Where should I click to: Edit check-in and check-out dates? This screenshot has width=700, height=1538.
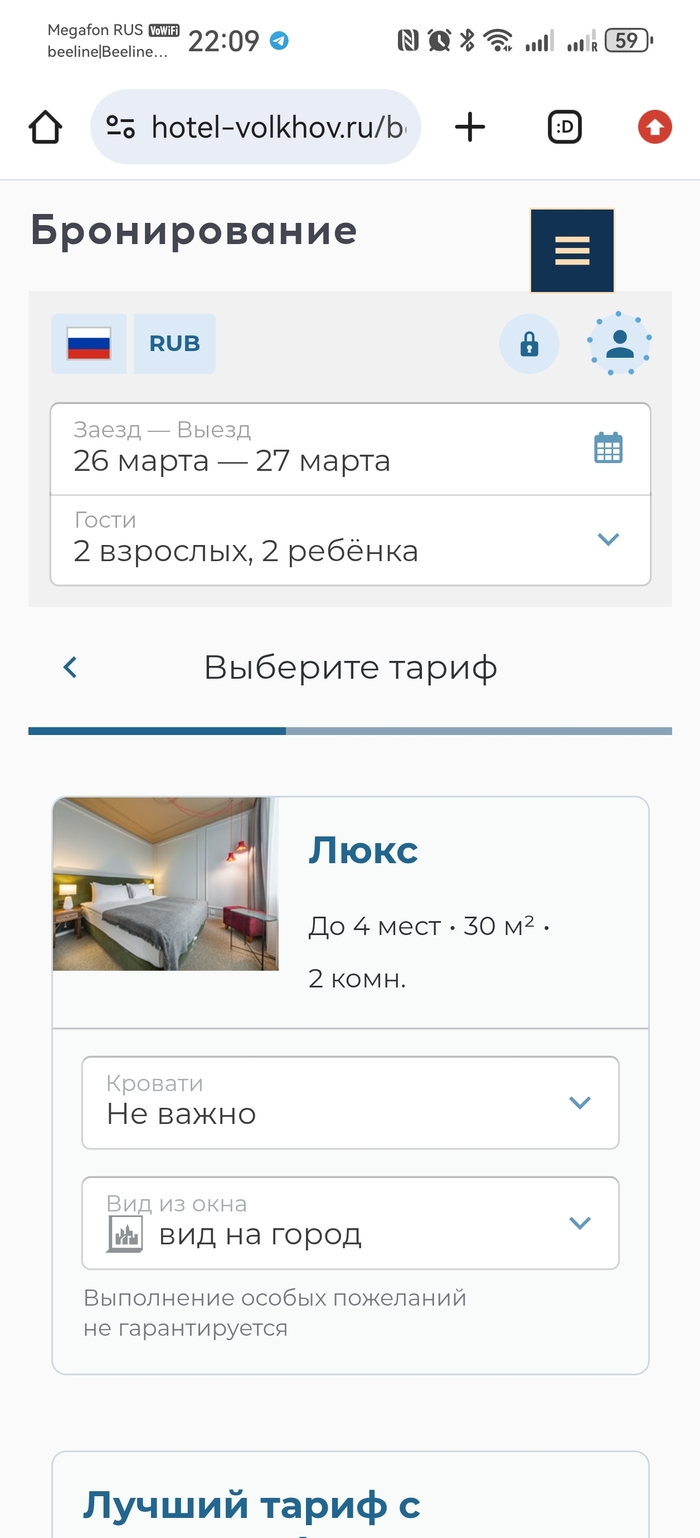pos(350,449)
